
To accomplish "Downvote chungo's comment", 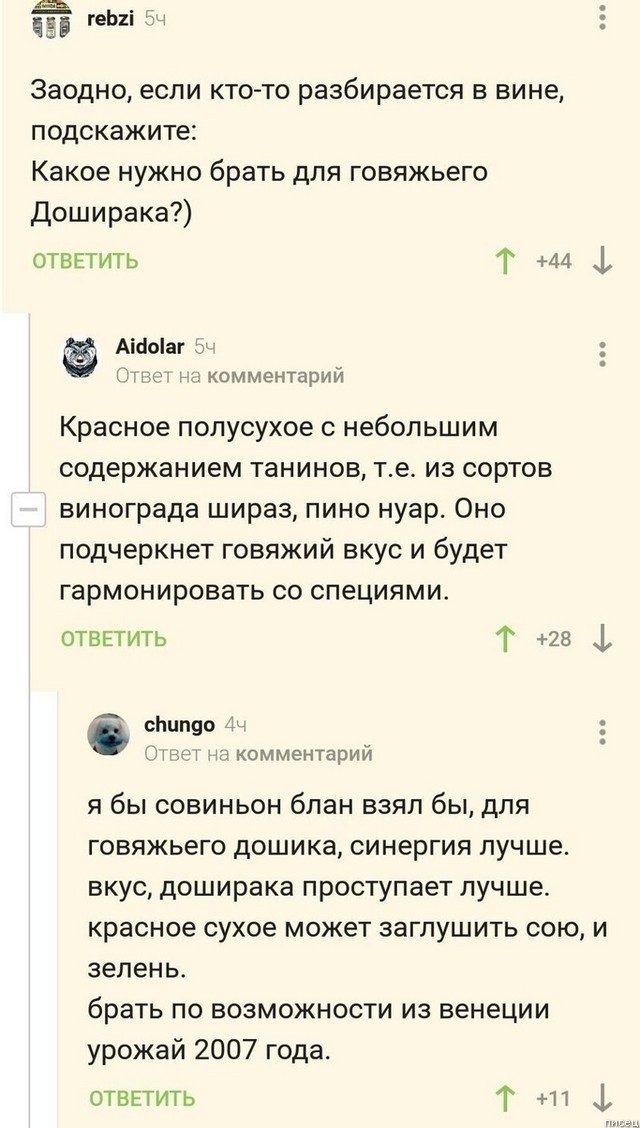I will coord(602,1098).
